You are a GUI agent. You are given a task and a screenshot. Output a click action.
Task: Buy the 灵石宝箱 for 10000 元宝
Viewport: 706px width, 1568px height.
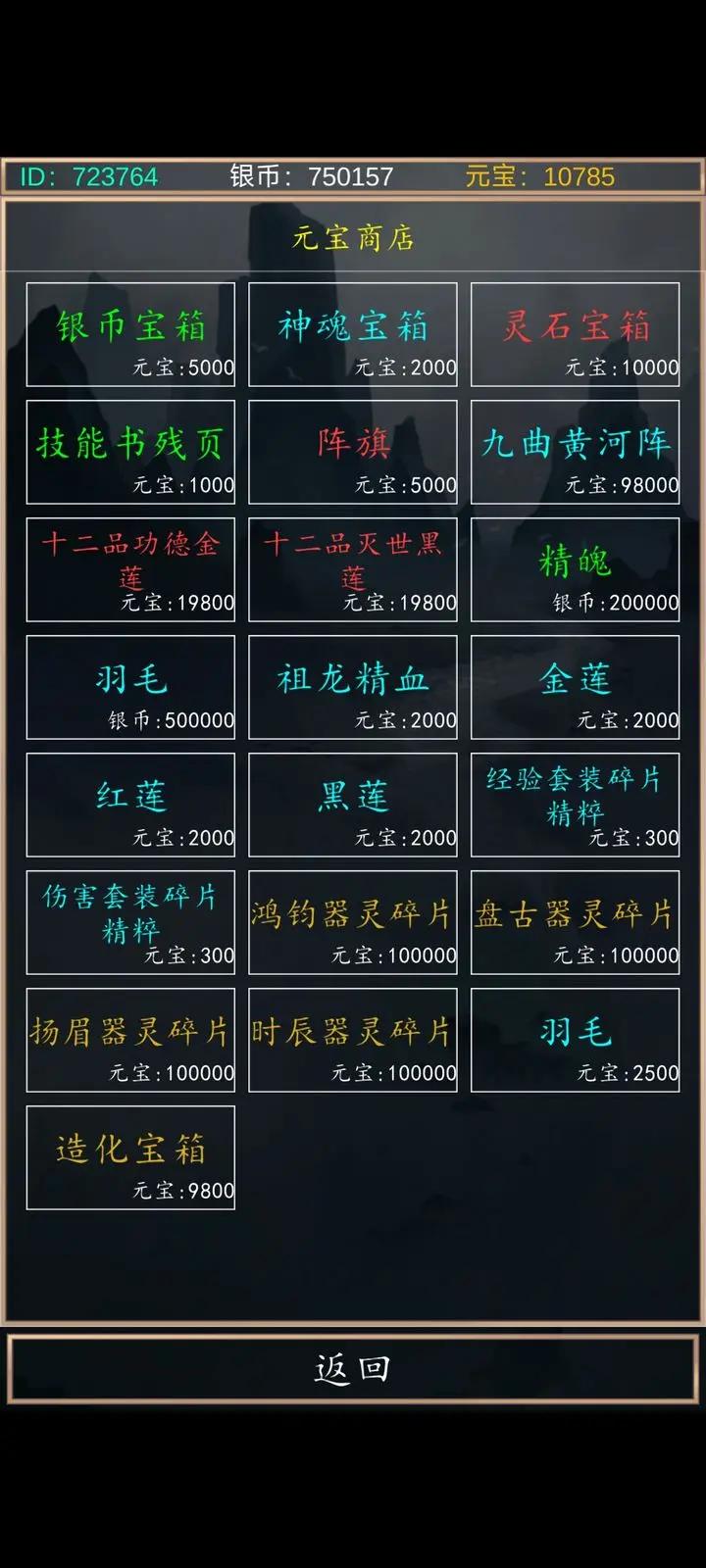pyautogui.click(x=576, y=334)
